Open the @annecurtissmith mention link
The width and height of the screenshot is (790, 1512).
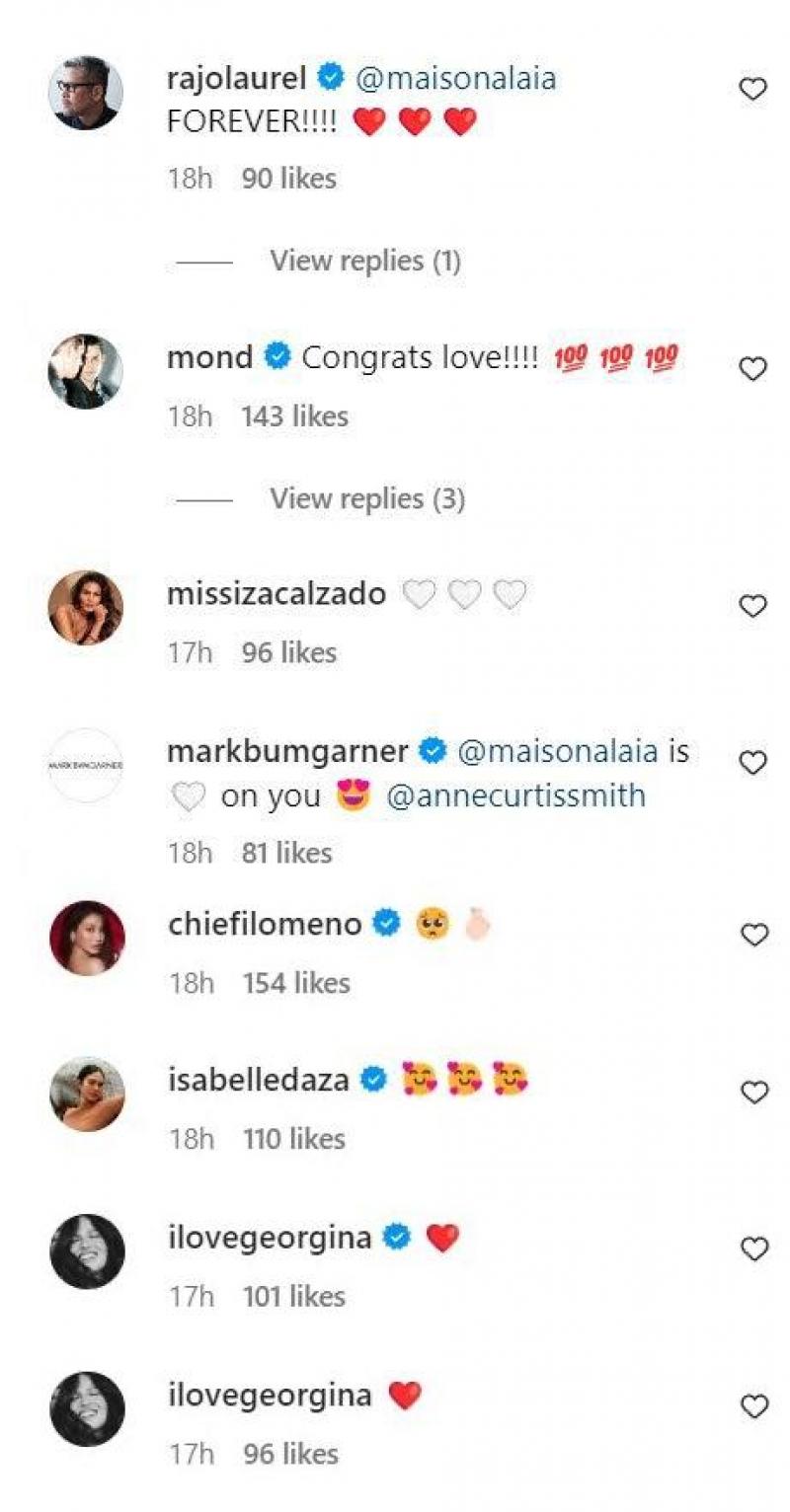point(515,796)
